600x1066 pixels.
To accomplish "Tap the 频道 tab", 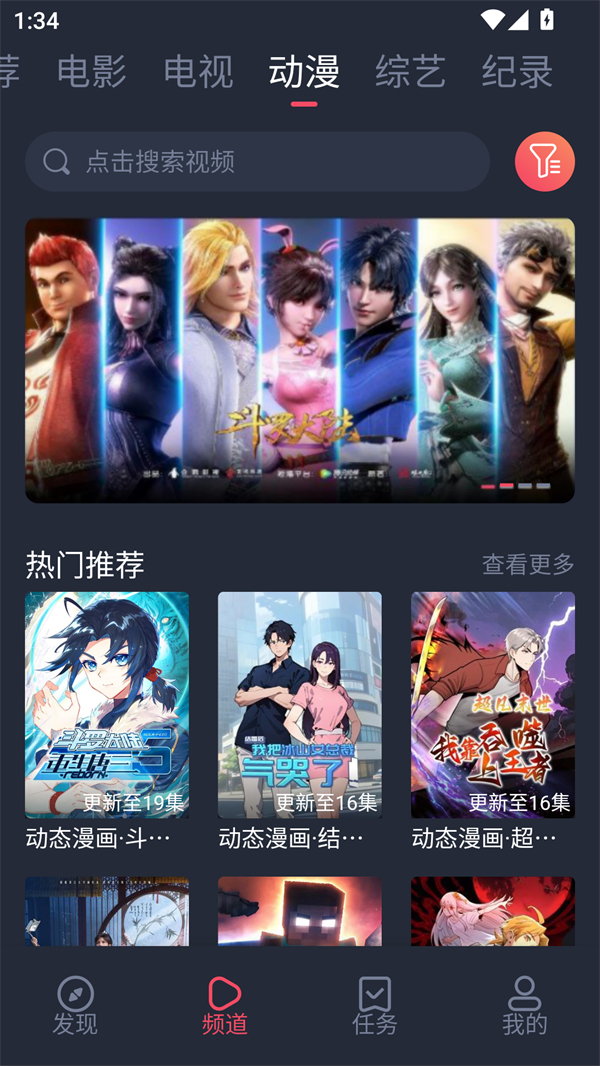I will point(225,1005).
